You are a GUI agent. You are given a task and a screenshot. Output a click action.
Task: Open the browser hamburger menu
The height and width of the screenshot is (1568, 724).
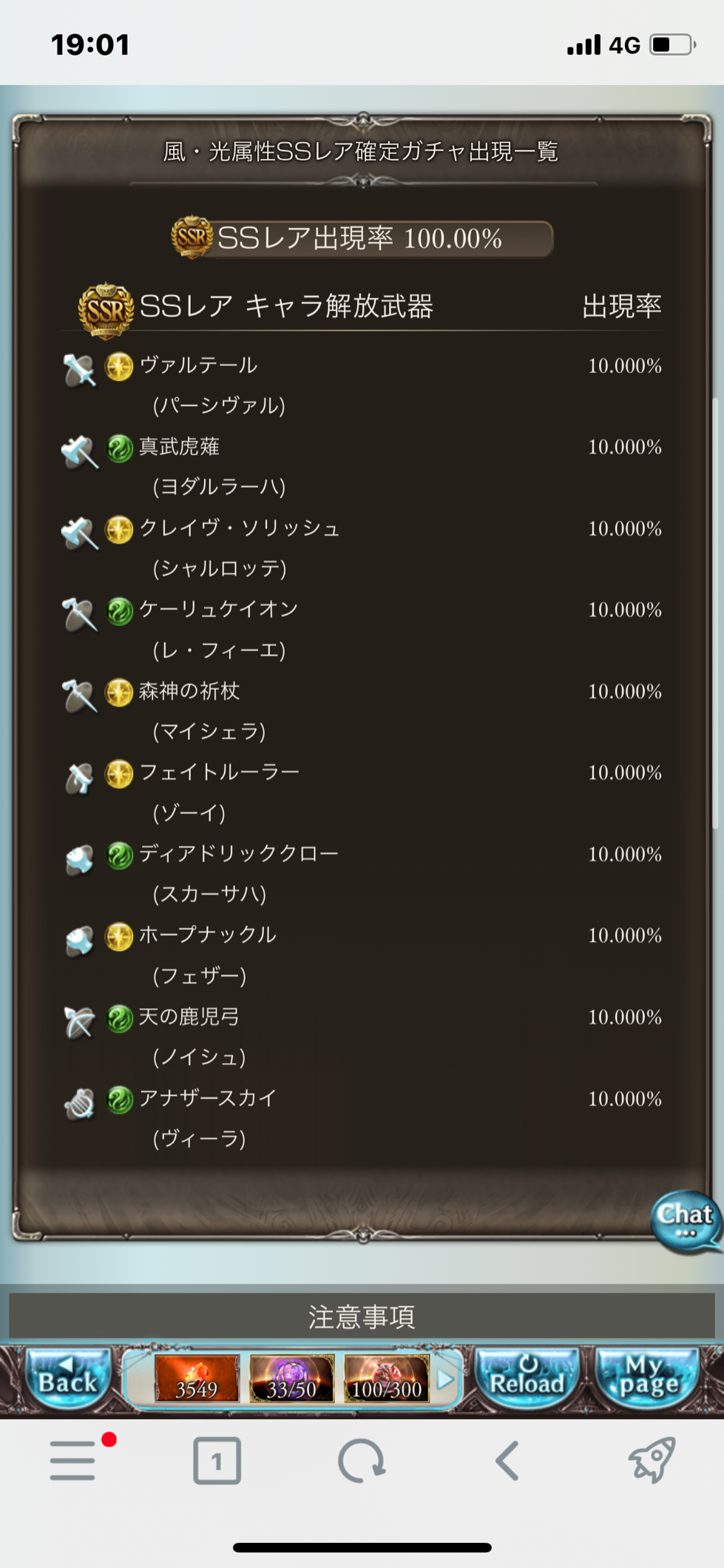73,1460
